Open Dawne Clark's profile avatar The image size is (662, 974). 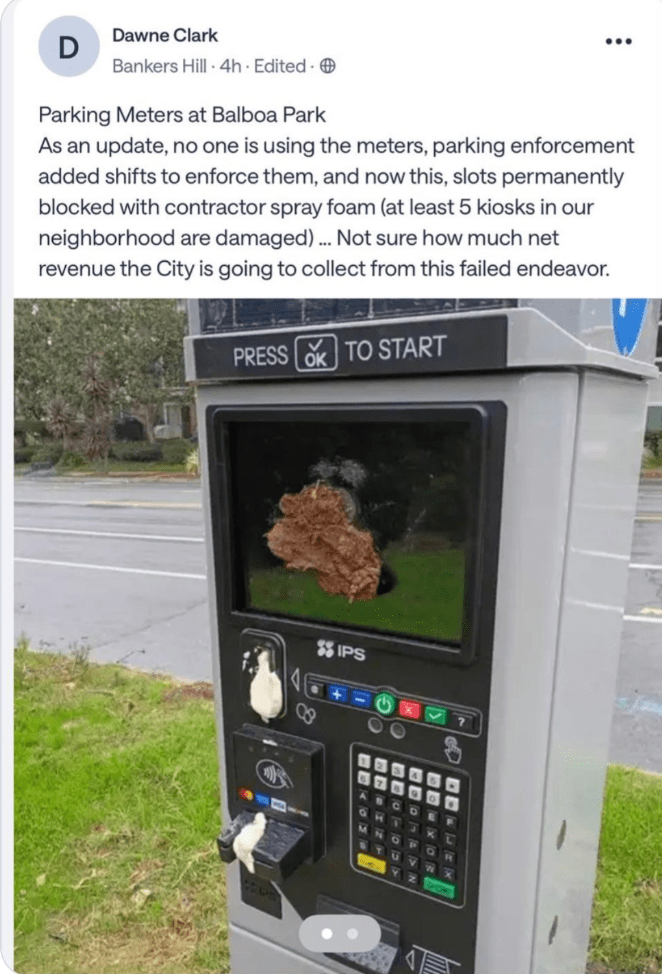click(68, 46)
